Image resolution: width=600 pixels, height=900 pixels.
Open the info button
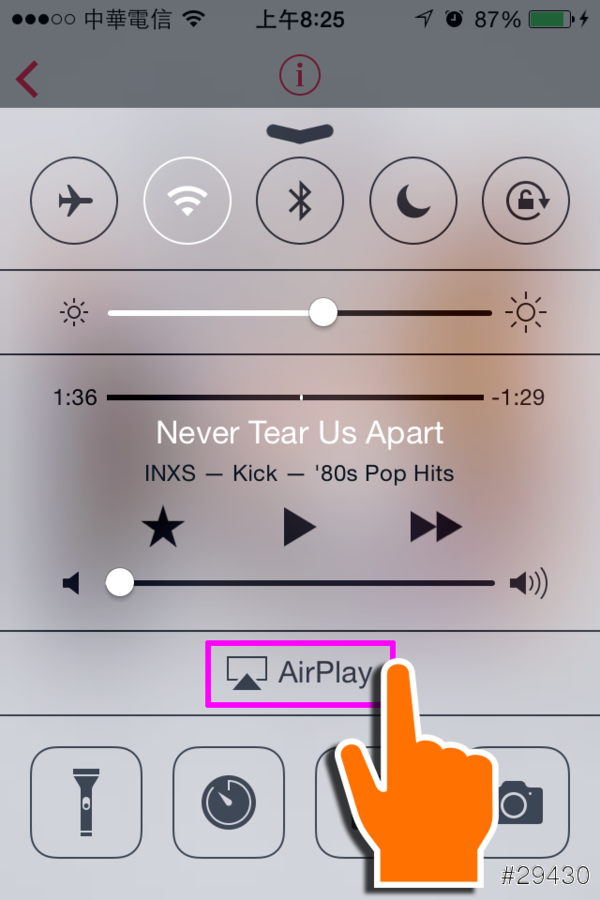[x=299, y=76]
